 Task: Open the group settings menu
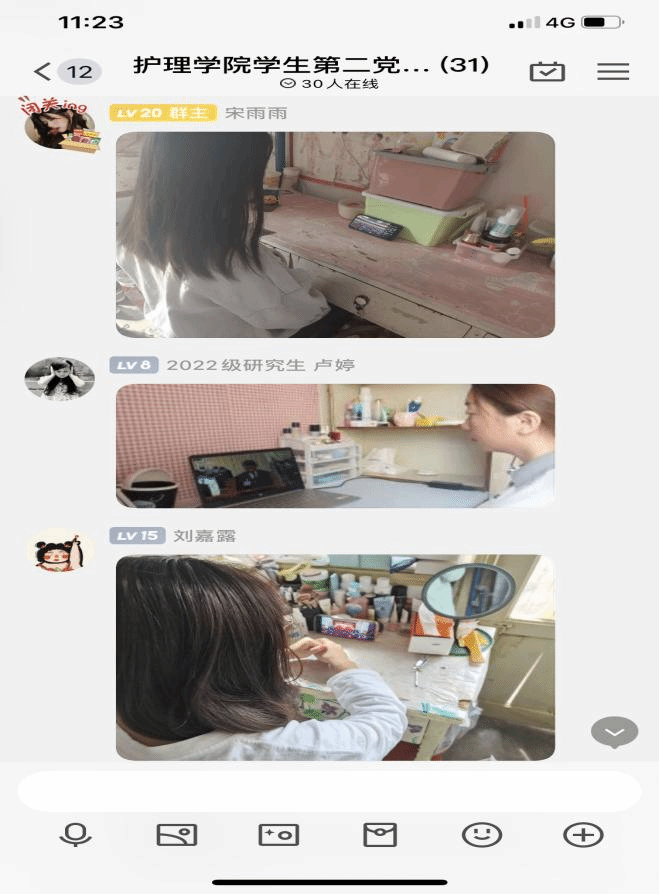point(612,71)
